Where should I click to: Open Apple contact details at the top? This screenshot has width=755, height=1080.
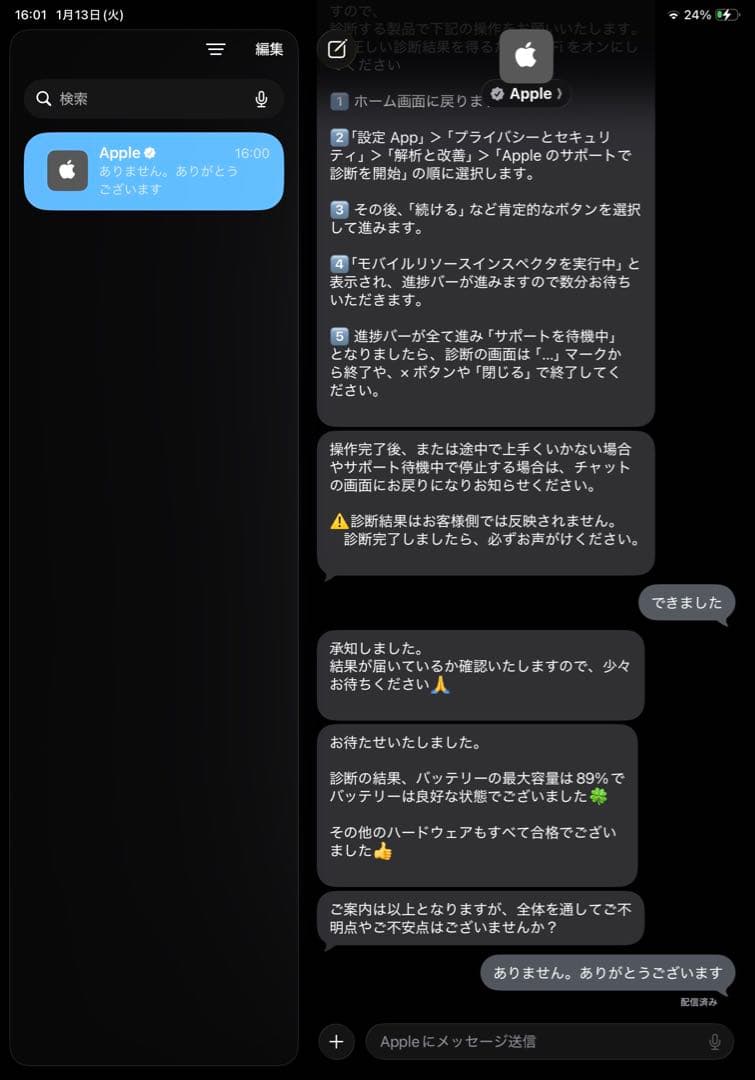point(526,68)
